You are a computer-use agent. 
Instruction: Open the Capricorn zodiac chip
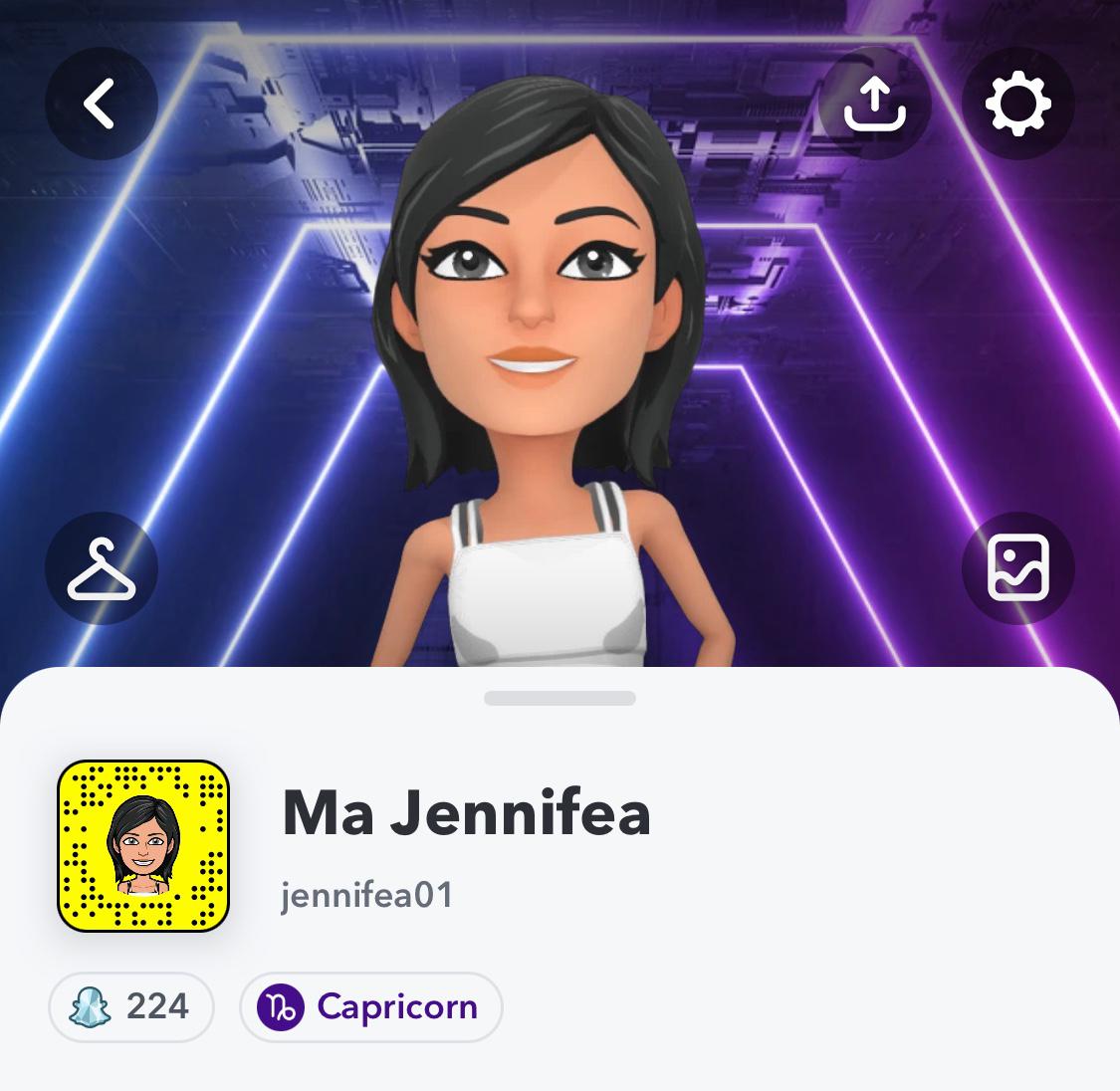(x=371, y=1006)
